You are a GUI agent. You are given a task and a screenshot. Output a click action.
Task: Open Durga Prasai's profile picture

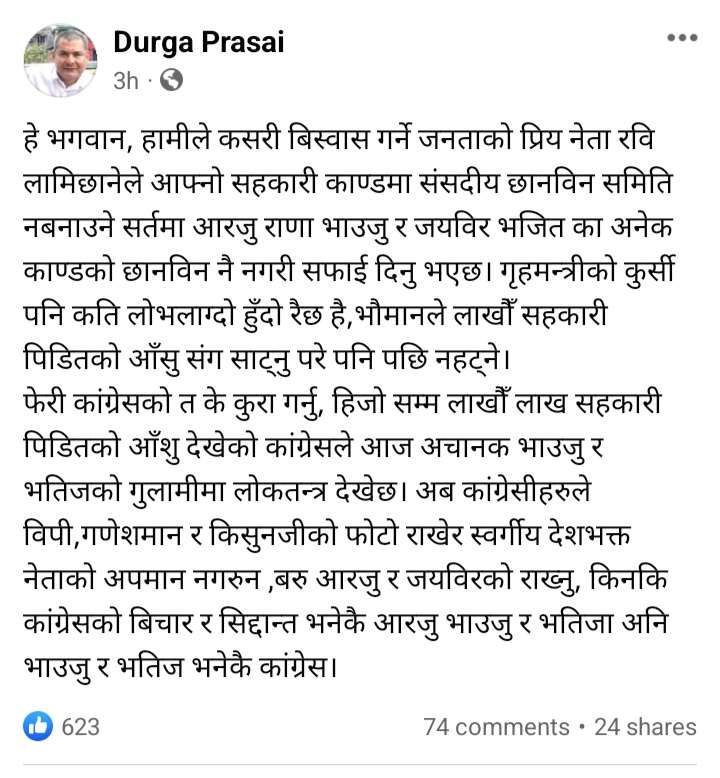pos(60,61)
